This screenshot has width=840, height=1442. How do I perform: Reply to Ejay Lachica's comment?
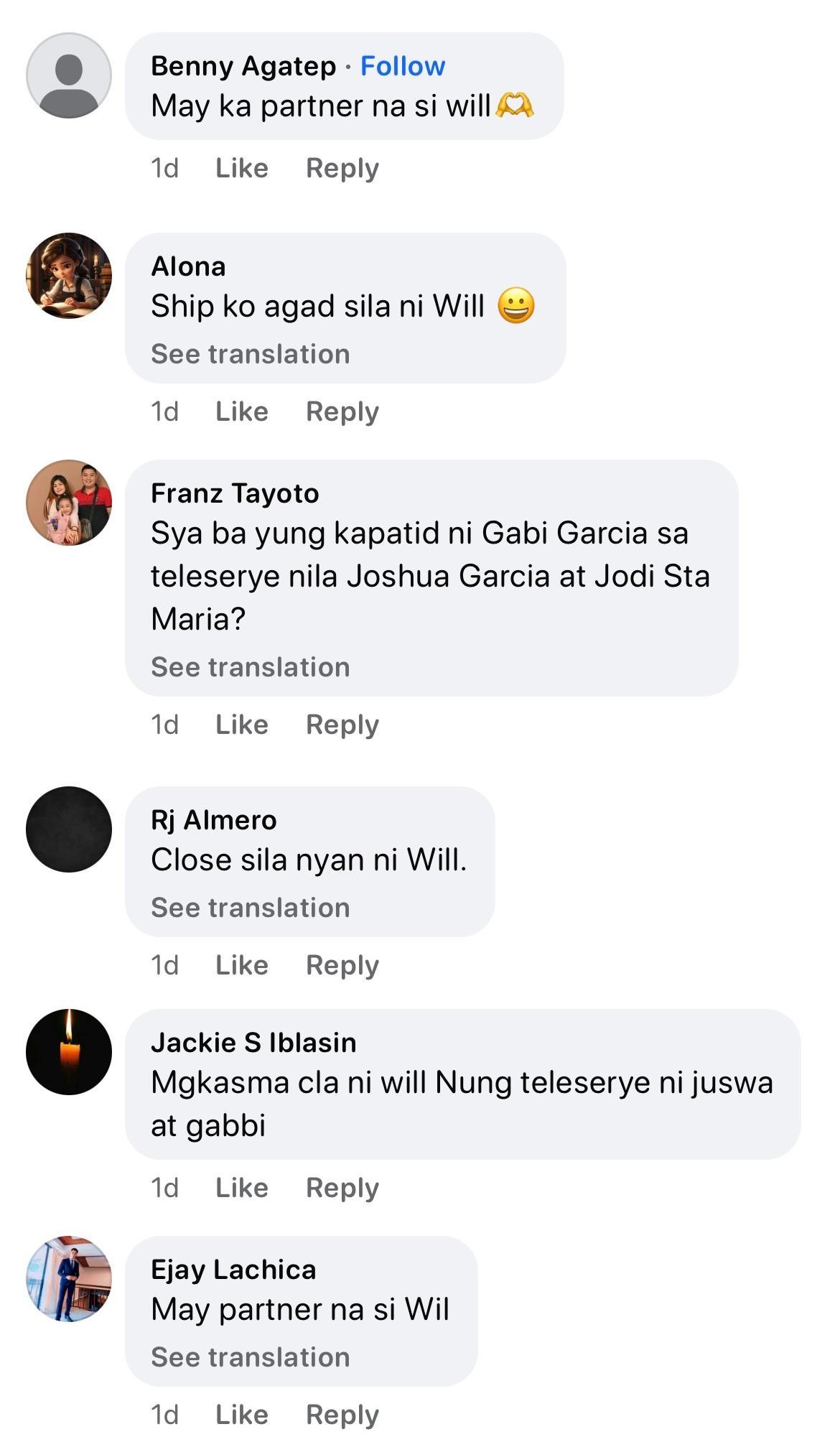(342, 1415)
